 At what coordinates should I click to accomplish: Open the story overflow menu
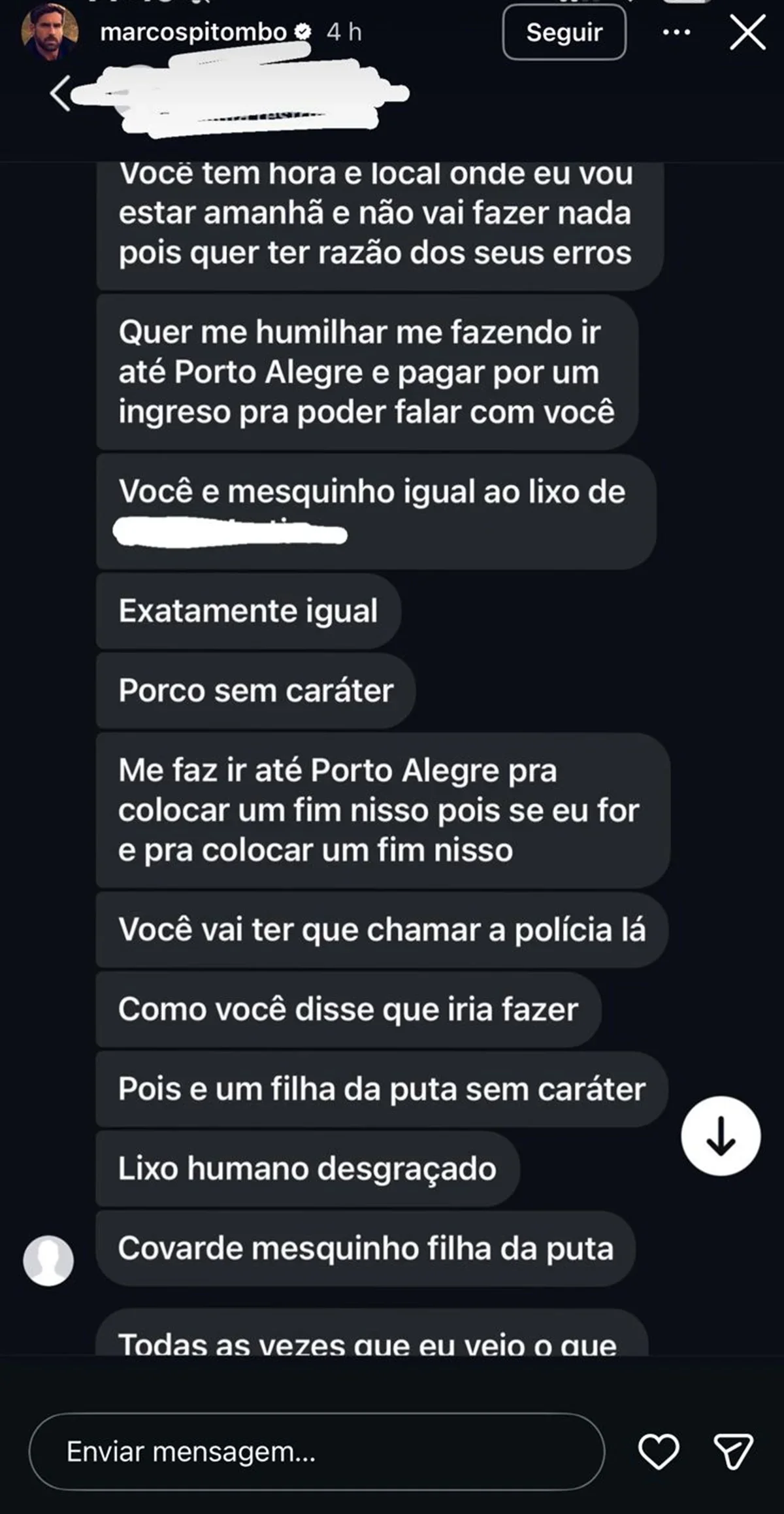click(676, 32)
